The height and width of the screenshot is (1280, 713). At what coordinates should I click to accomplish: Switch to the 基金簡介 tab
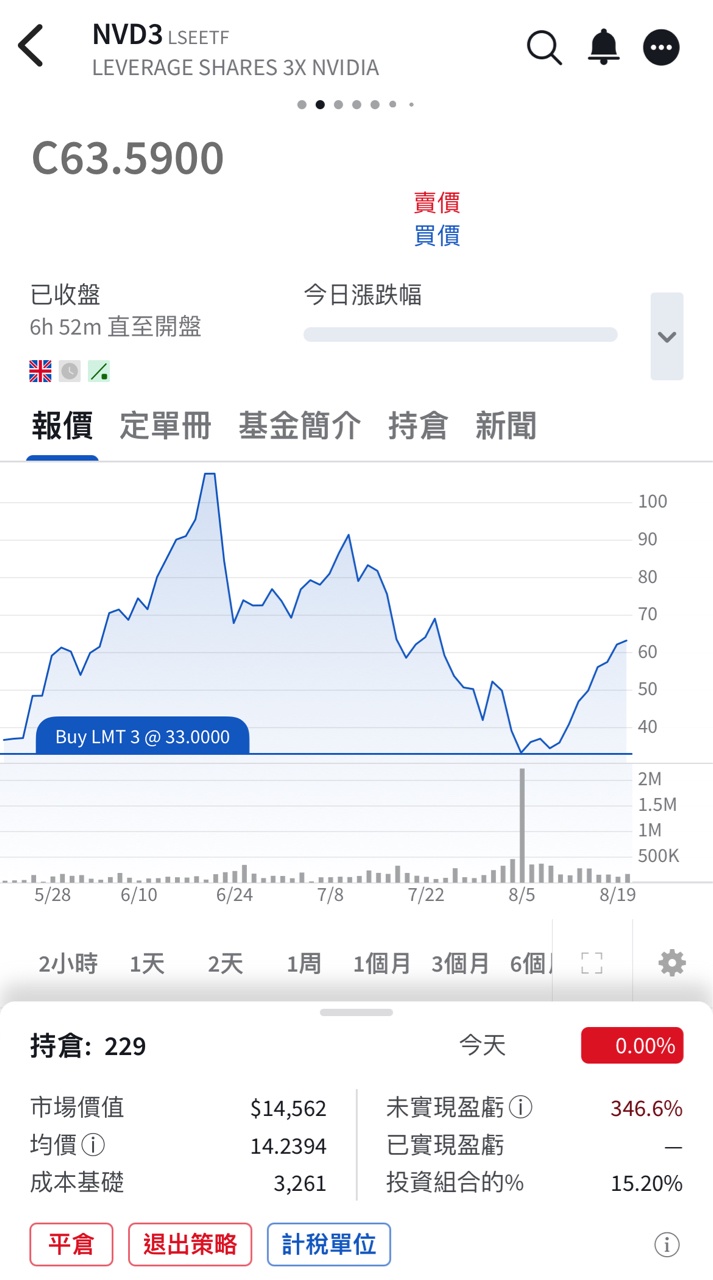point(299,426)
